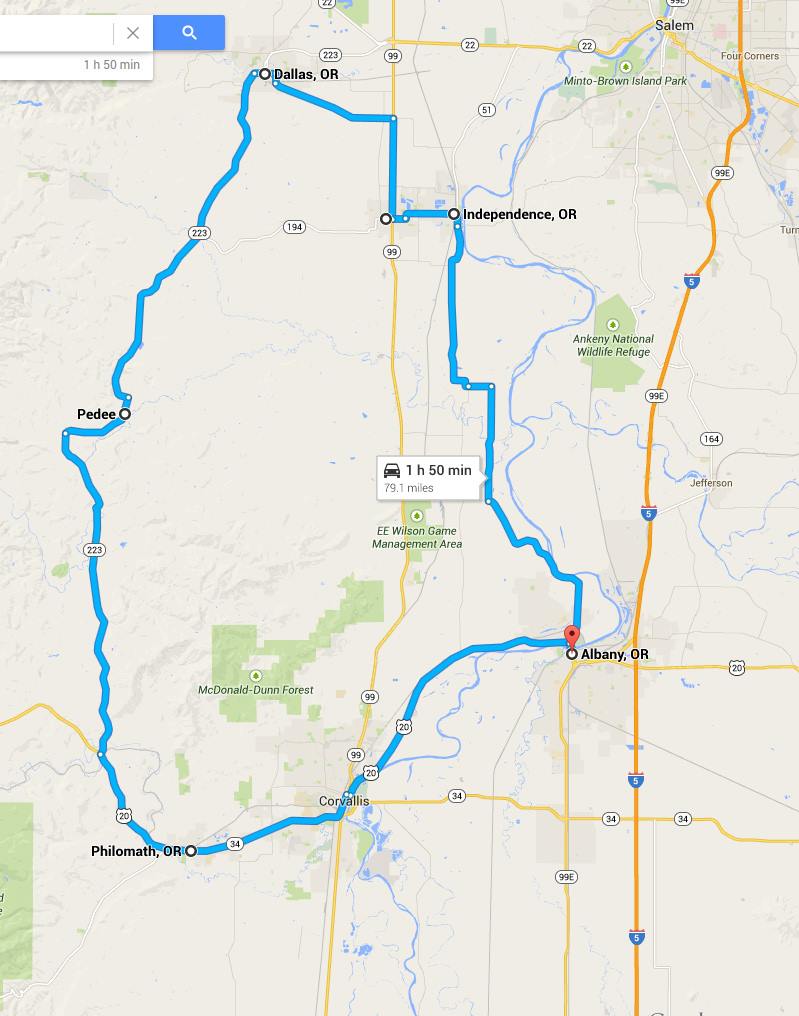Image resolution: width=799 pixels, height=1016 pixels.
Task: Select the Albany, OR destination pin
Action: pos(571,638)
